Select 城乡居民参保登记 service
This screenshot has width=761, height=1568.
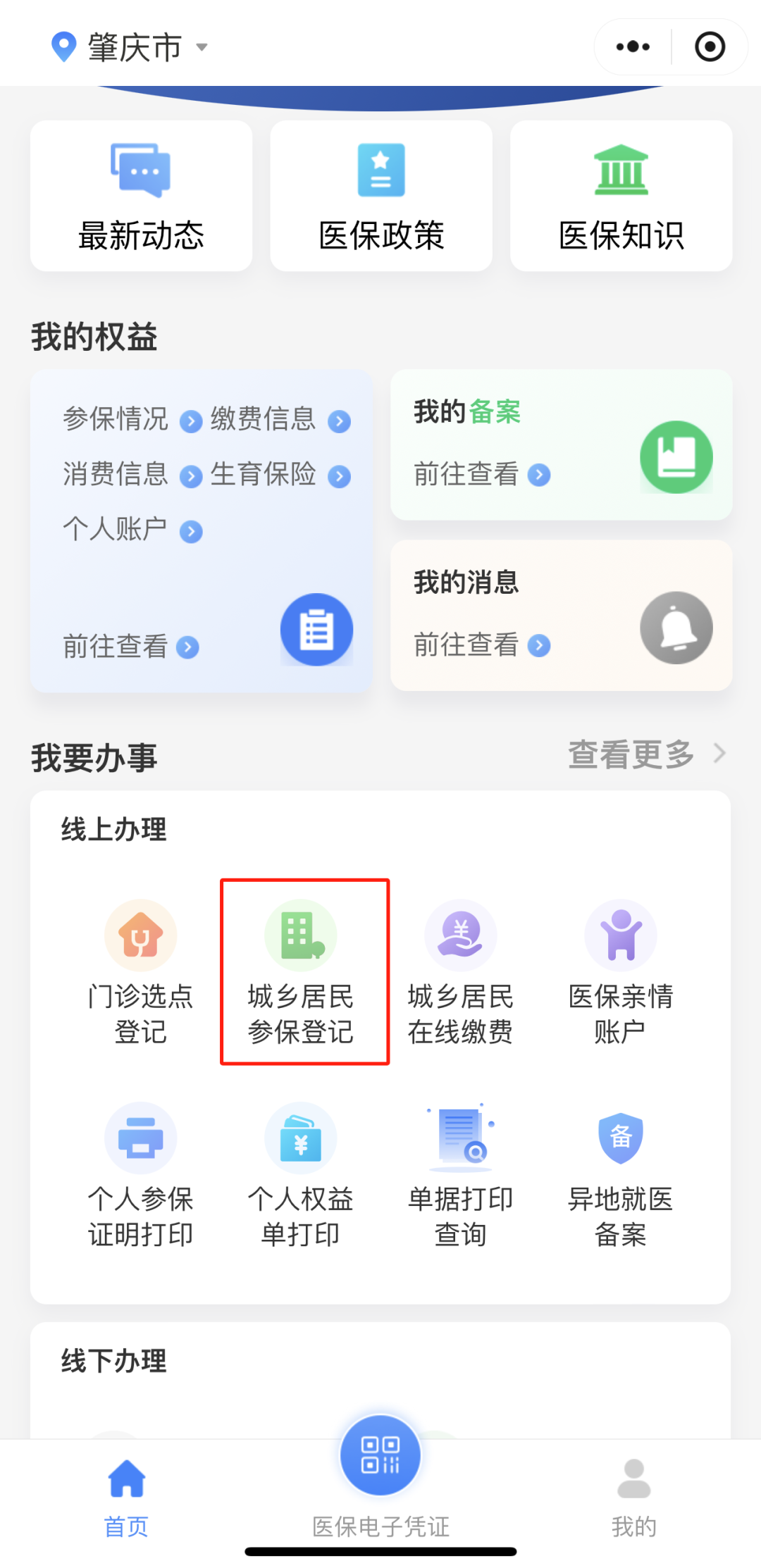(x=301, y=971)
